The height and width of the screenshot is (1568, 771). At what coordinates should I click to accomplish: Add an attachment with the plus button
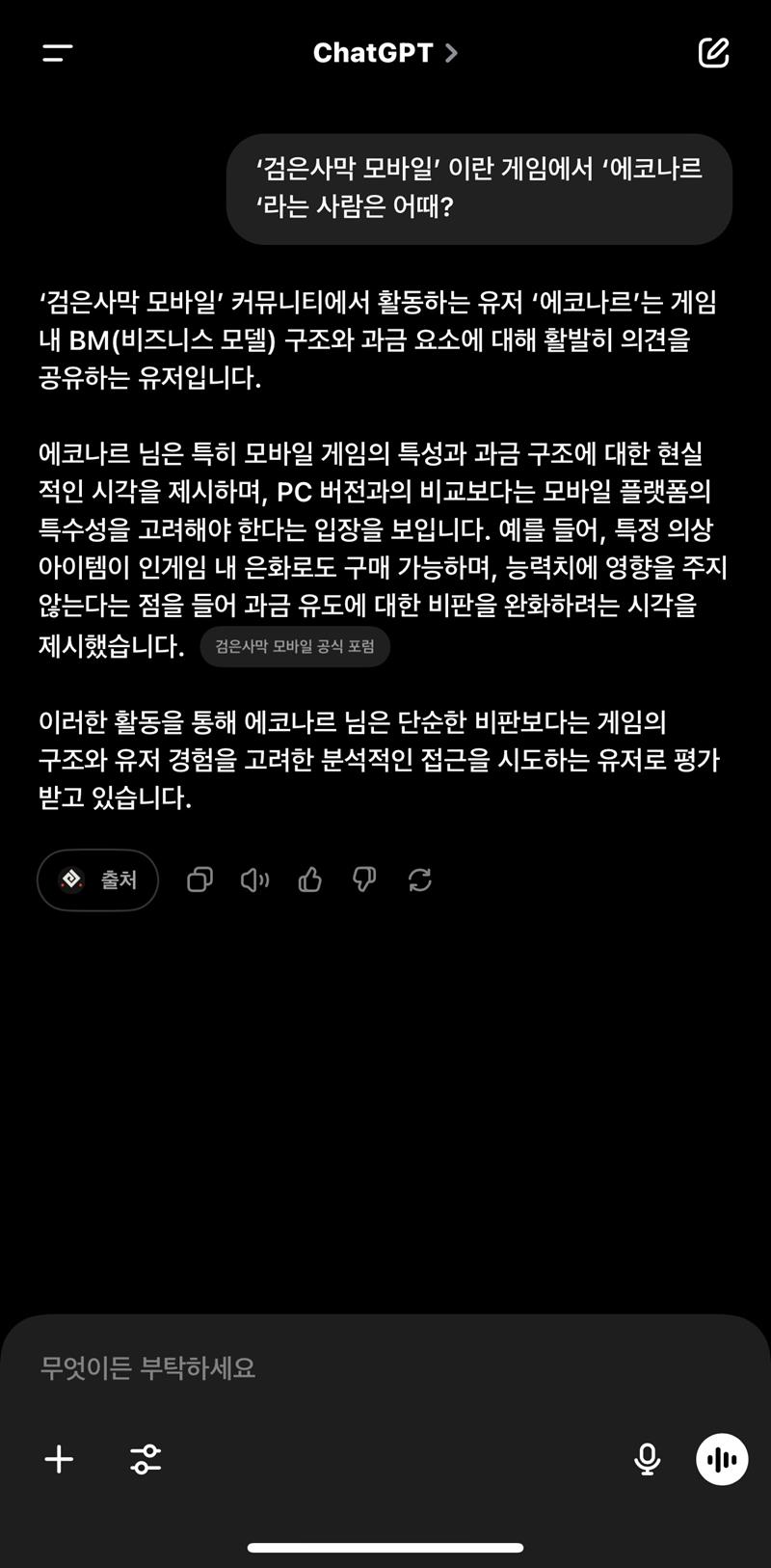[59, 1459]
